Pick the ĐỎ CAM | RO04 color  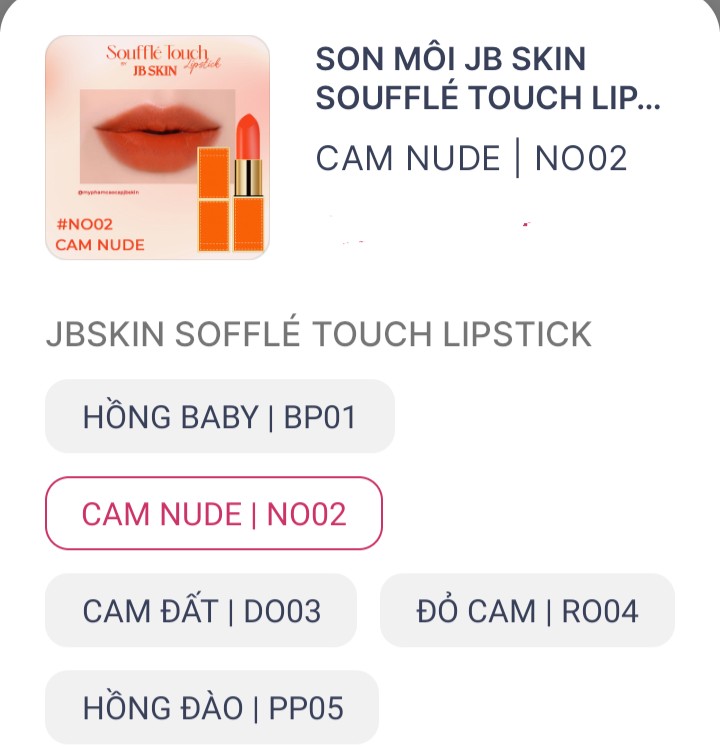527,610
